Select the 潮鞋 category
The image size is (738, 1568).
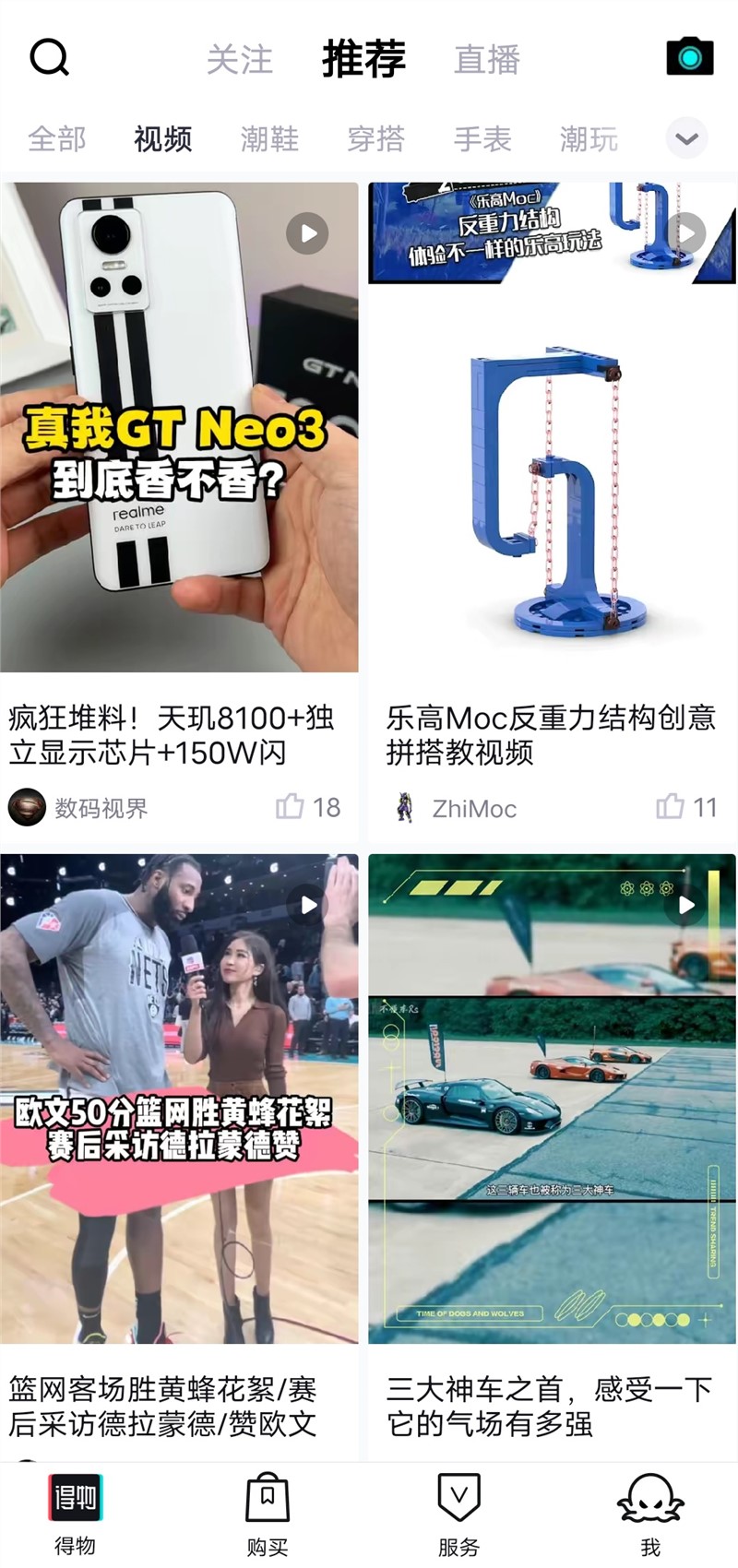coord(269,139)
